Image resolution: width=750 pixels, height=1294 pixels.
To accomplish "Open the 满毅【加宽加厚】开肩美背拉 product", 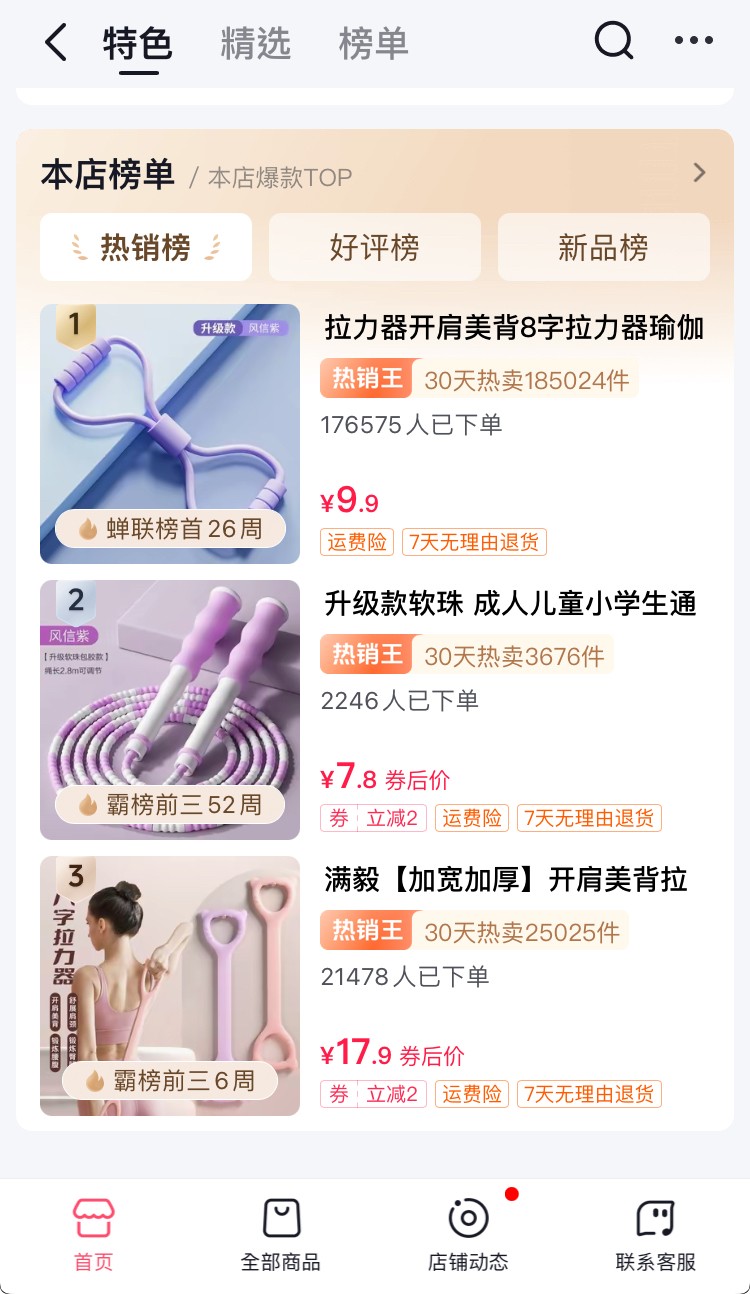I will (x=506, y=880).
